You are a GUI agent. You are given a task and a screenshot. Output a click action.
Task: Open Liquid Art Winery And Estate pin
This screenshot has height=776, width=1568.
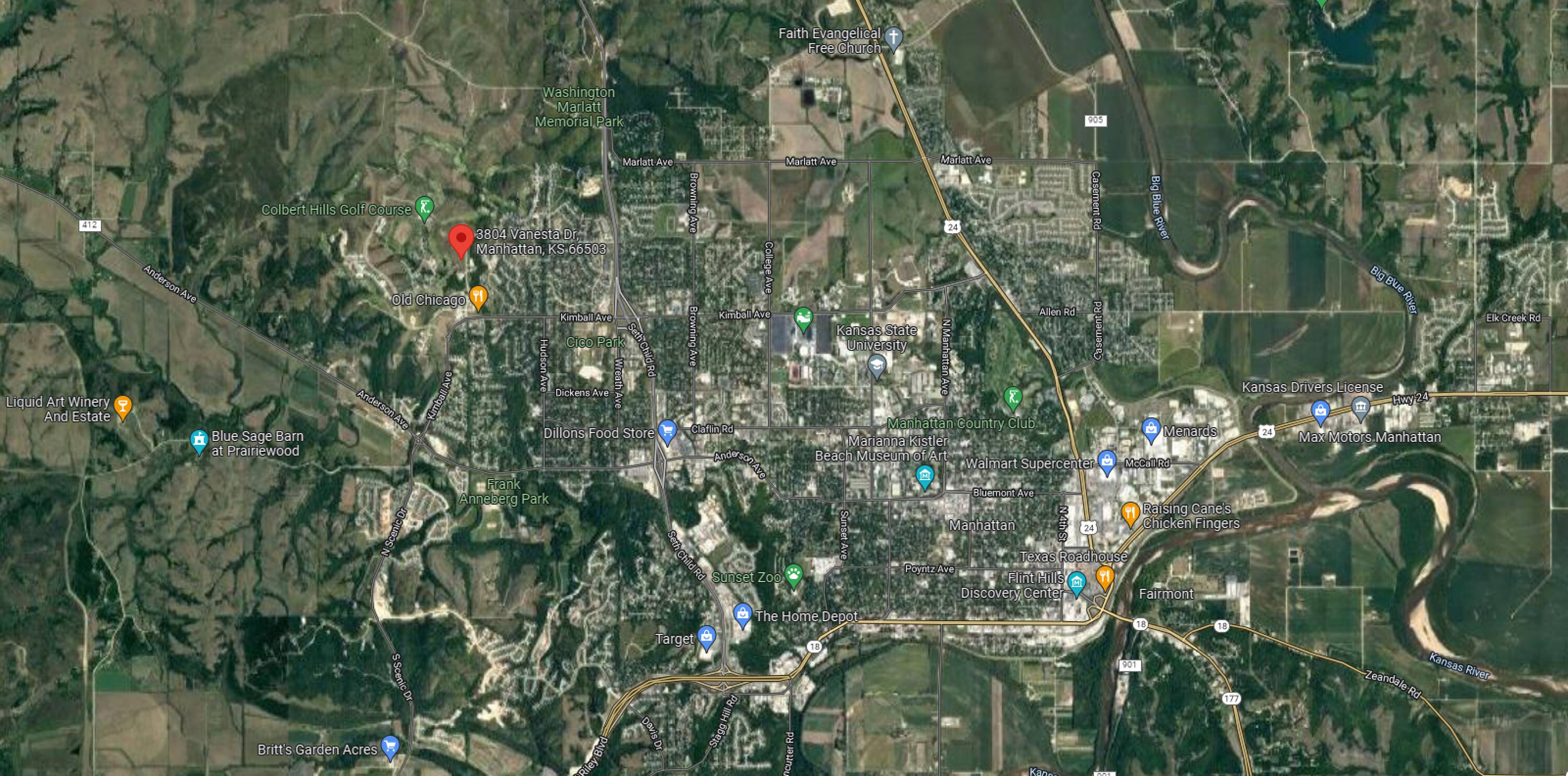click(x=122, y=406)
